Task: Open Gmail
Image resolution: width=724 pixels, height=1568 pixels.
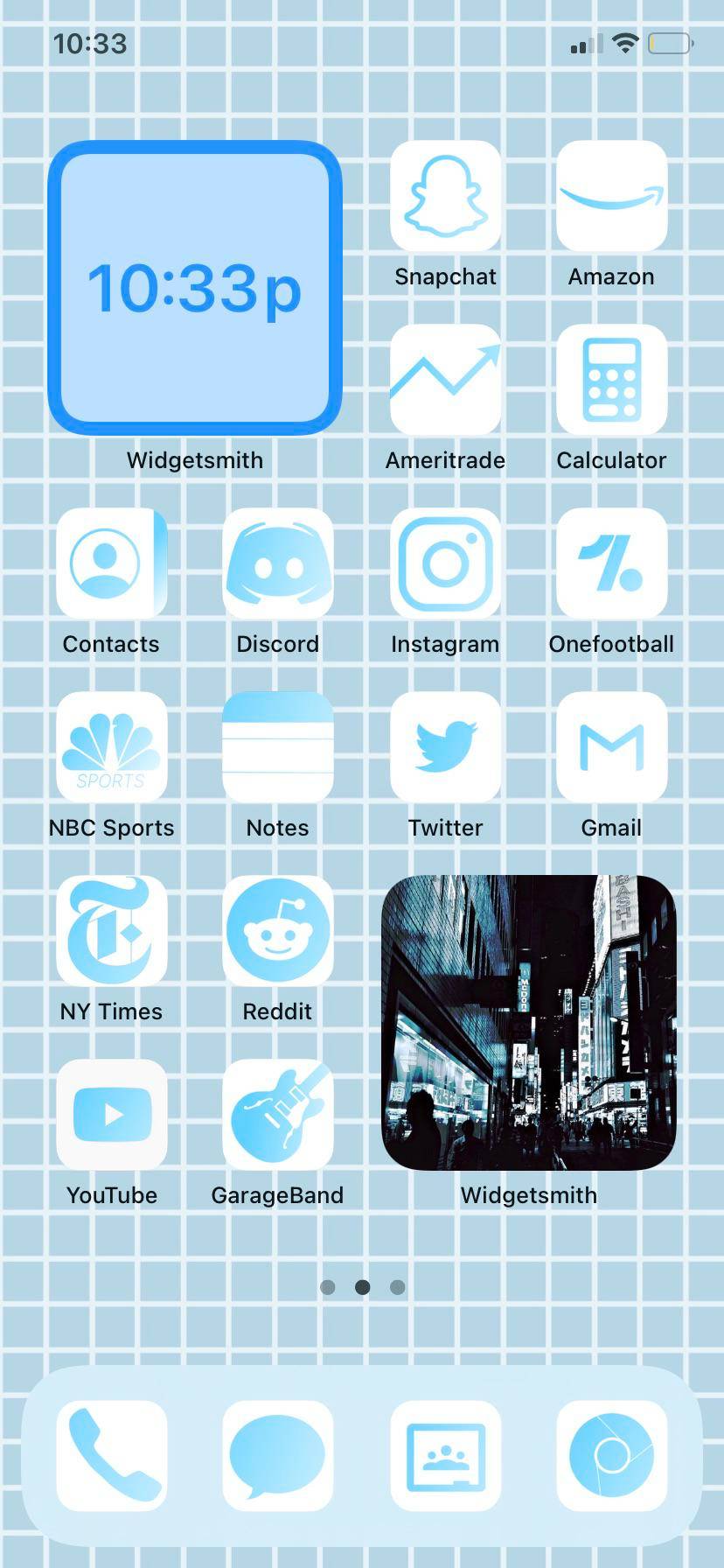Action: 610,748
